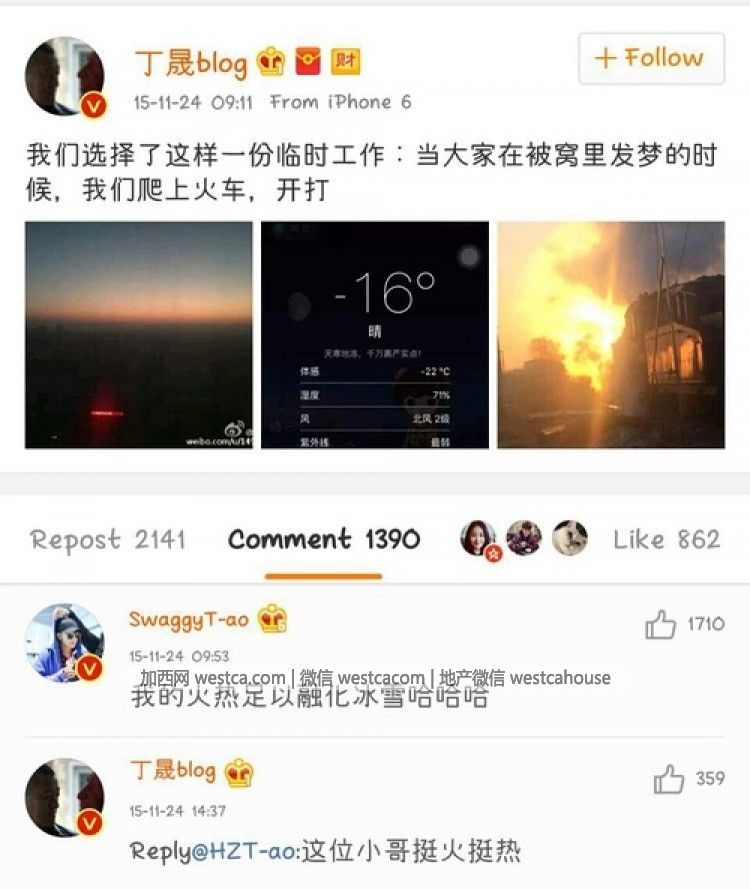Screen dimensions: 750x889
Task: Open SwaggyT-ao's profile avatar
Action: point(64,642)
